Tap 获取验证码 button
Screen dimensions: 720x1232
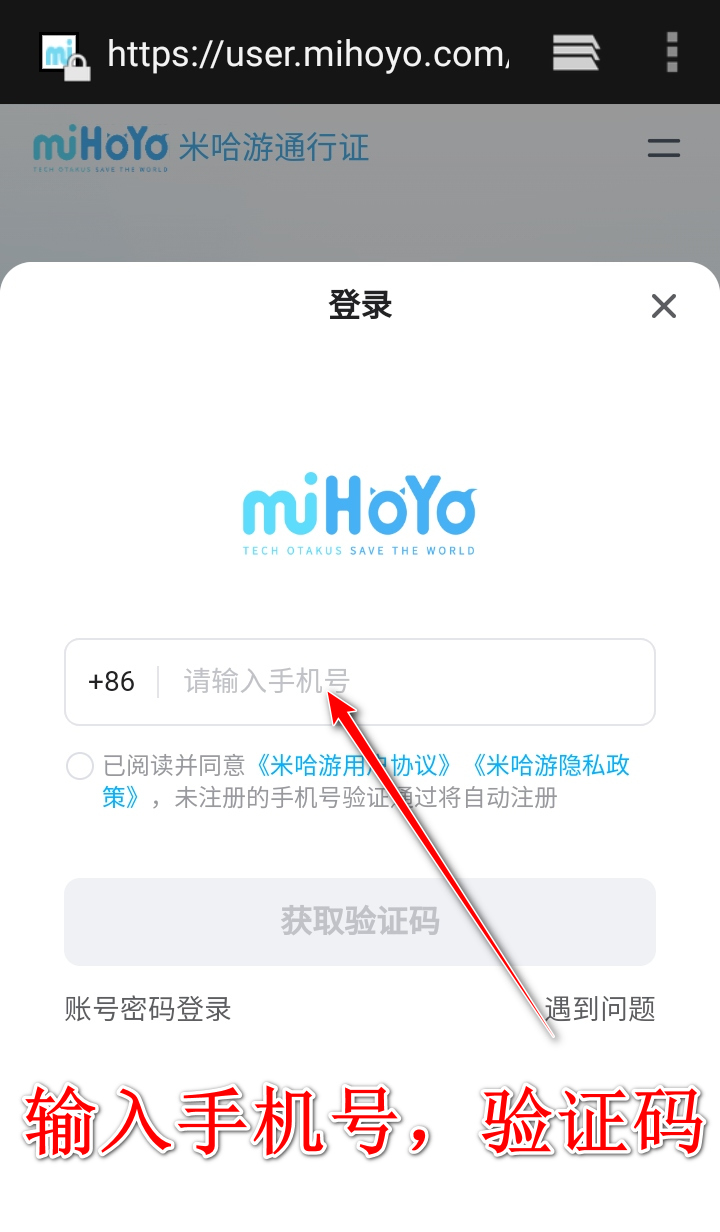(x=360, y=921)
